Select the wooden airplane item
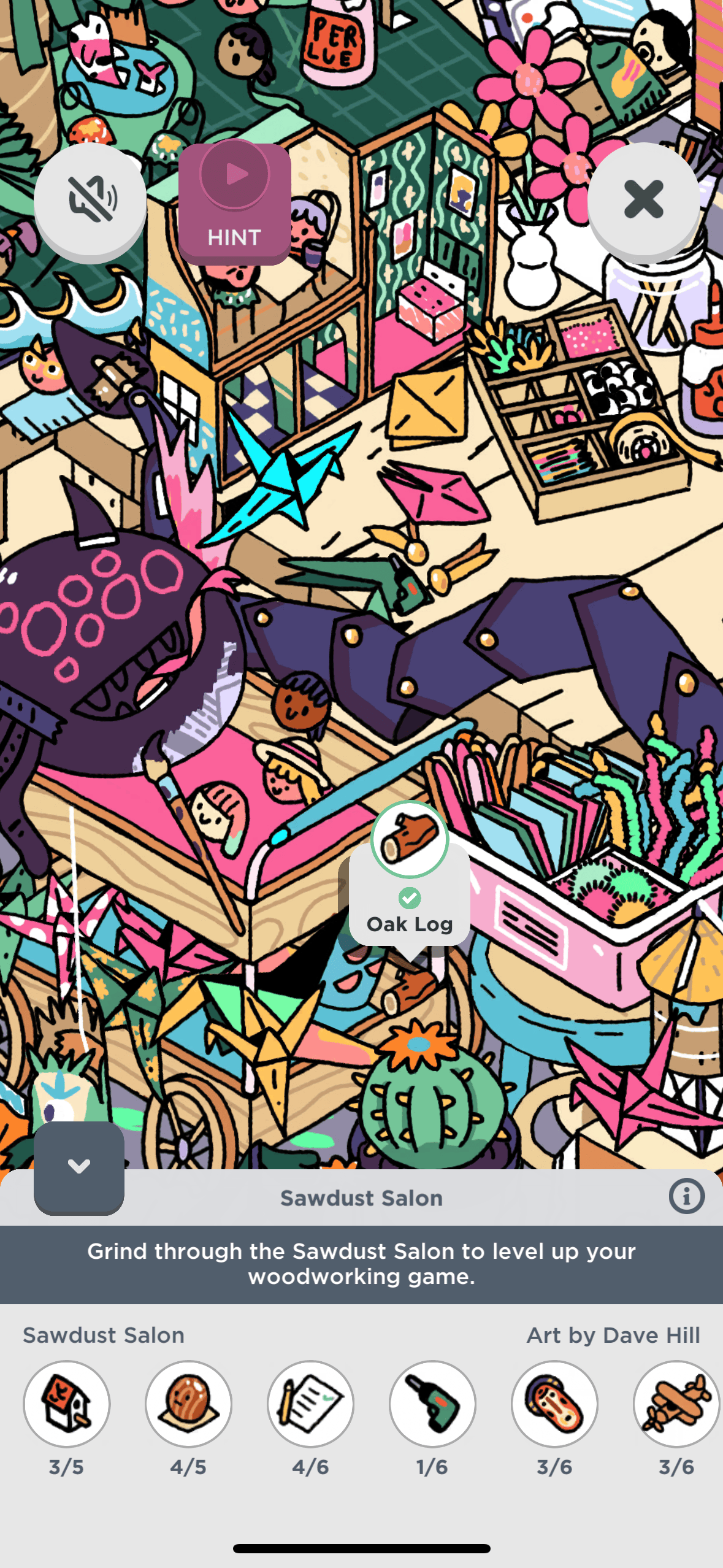This screenshot has width=723, height=1568. point(676,1404)
